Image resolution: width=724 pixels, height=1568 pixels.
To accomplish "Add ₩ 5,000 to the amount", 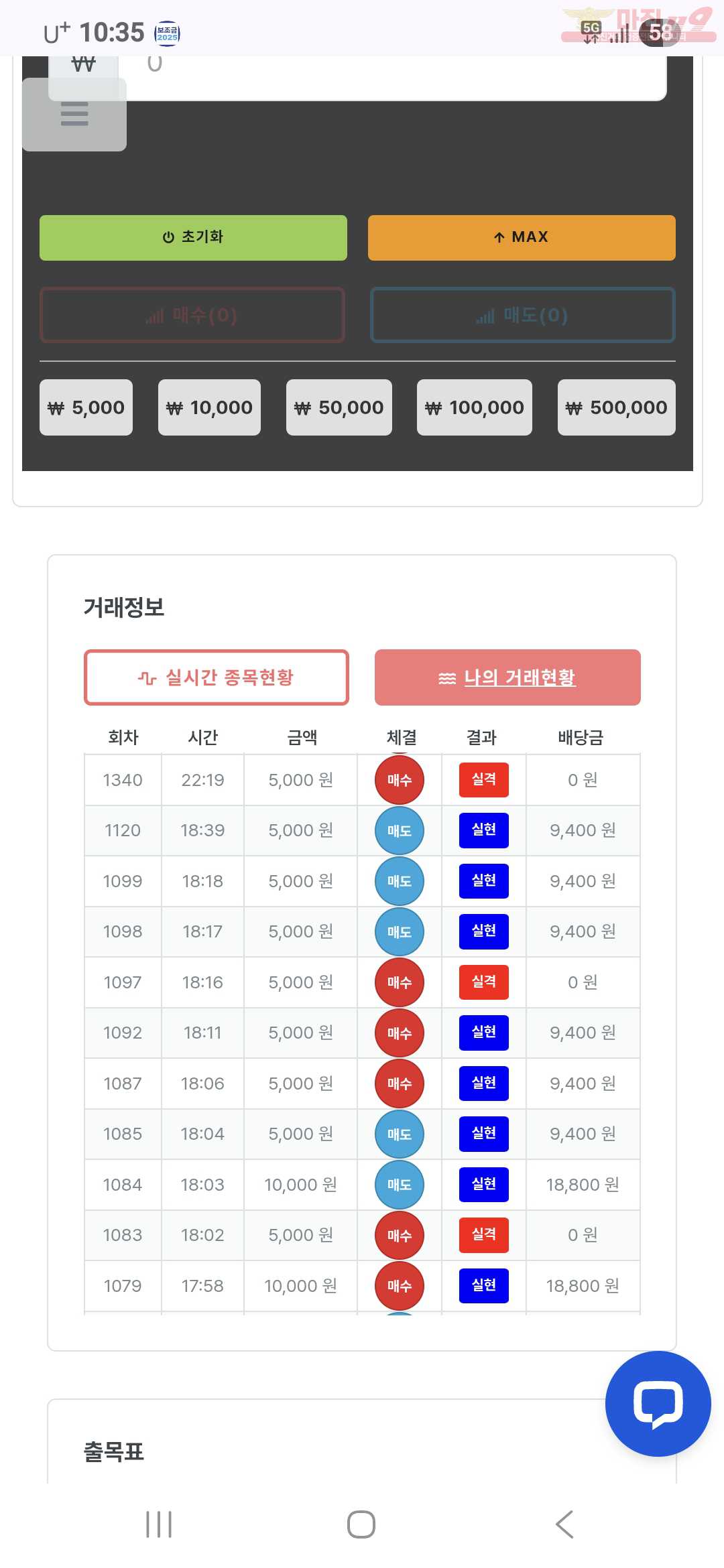I will [86, 407].
